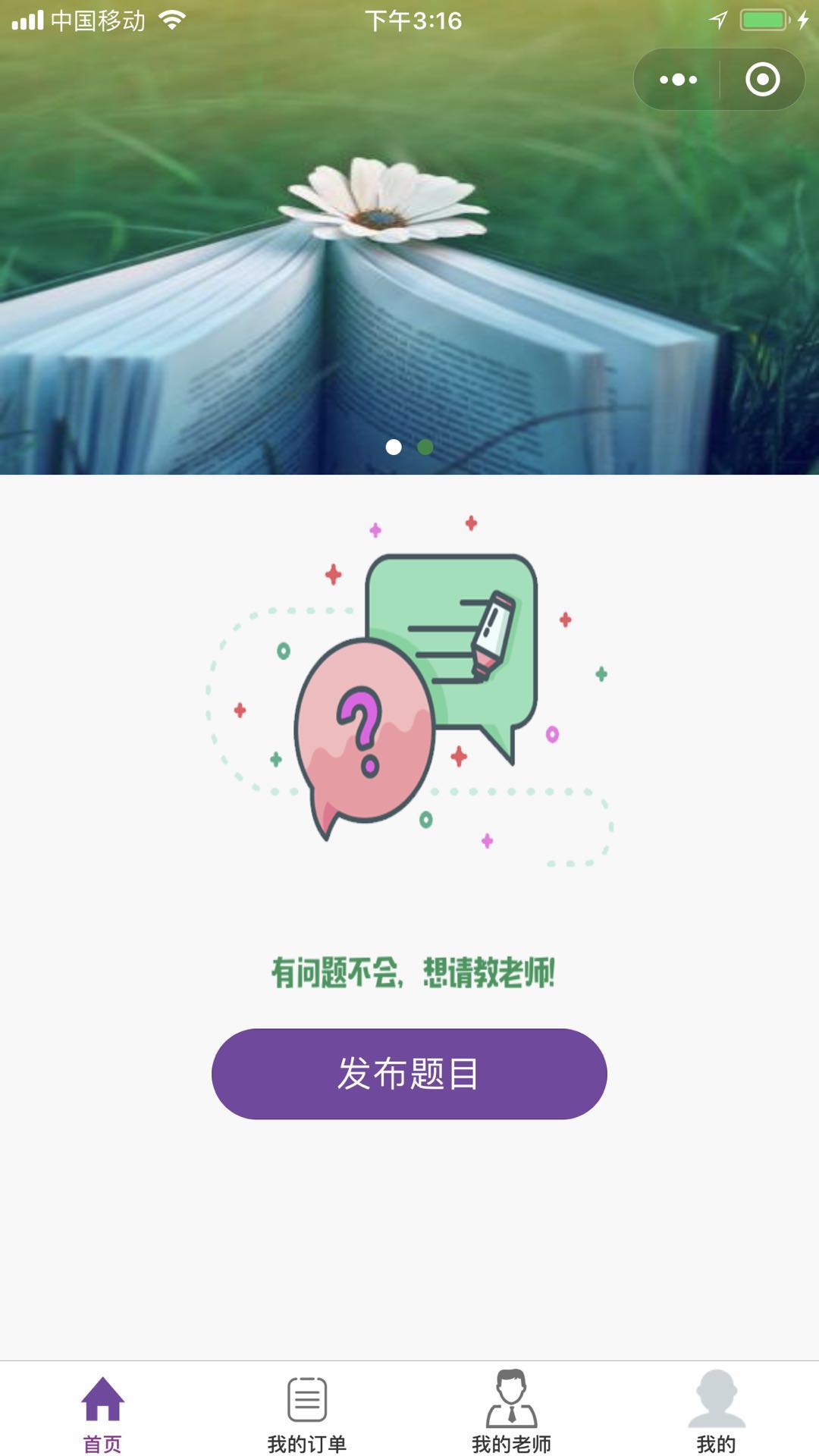Close the mini program with the circle icon

[762, 80]
